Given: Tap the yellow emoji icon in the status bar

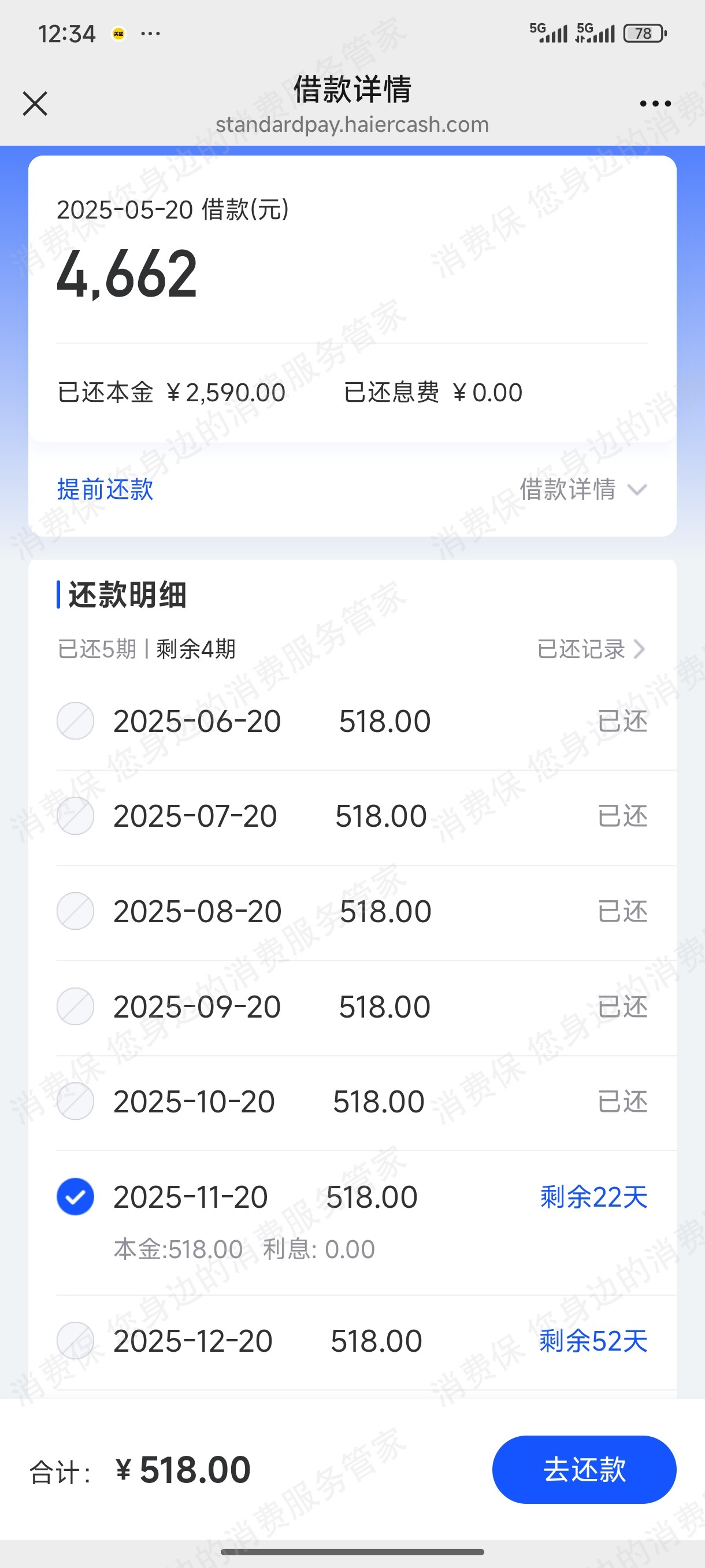Looking at the screenshot, I should [x=119, y=33].
